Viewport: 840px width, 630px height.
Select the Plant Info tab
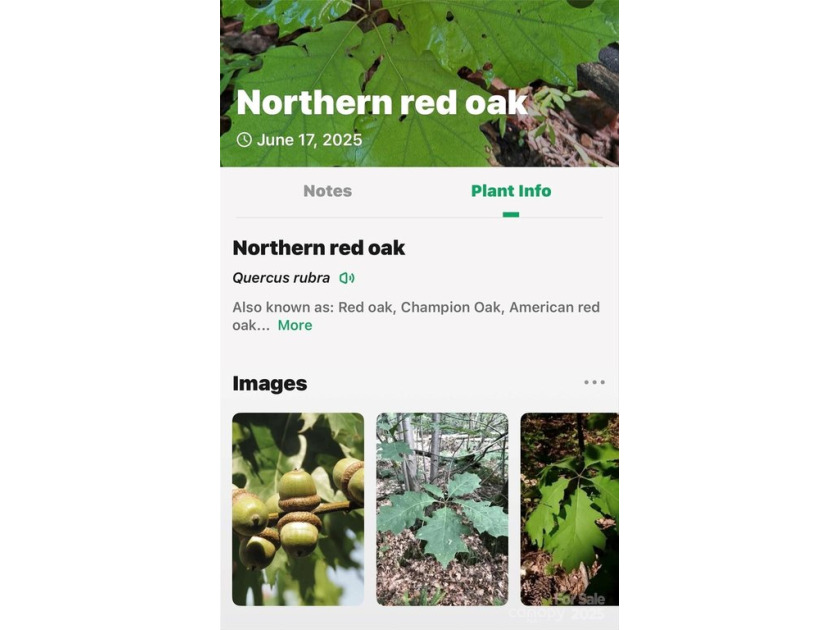coord(510,191)
